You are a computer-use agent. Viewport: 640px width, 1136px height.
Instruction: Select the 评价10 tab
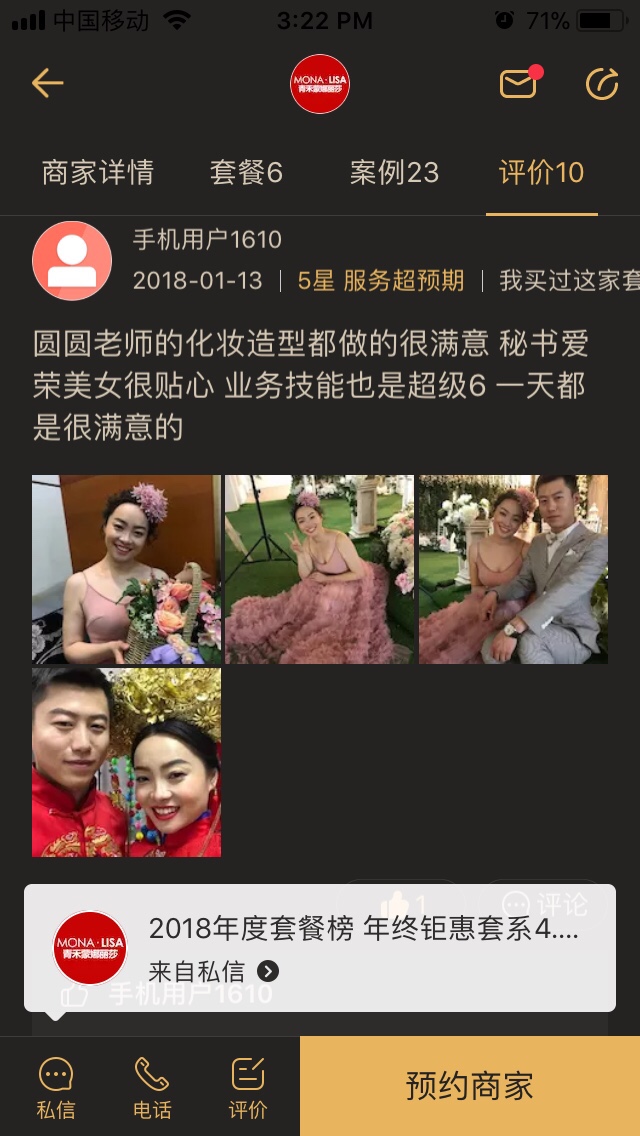point(541,172)
